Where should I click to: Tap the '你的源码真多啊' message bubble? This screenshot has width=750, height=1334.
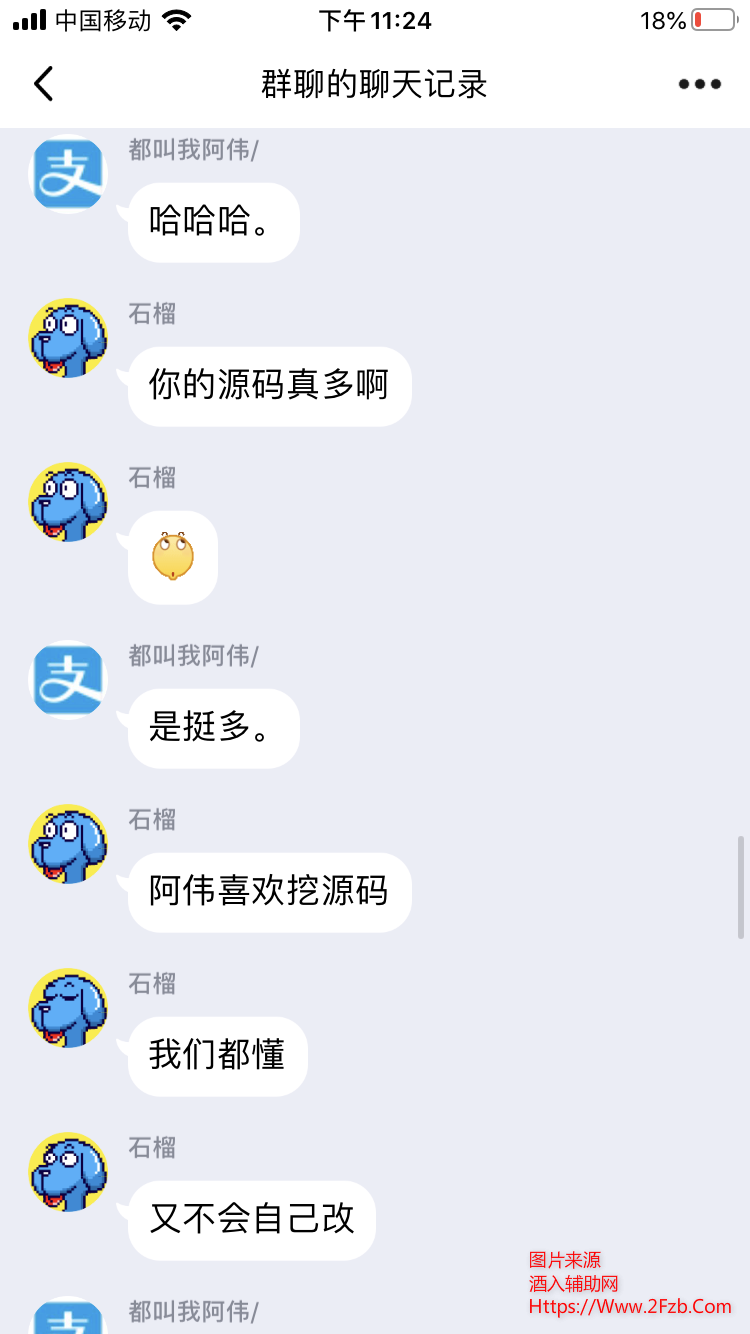[x=268, y=386]
